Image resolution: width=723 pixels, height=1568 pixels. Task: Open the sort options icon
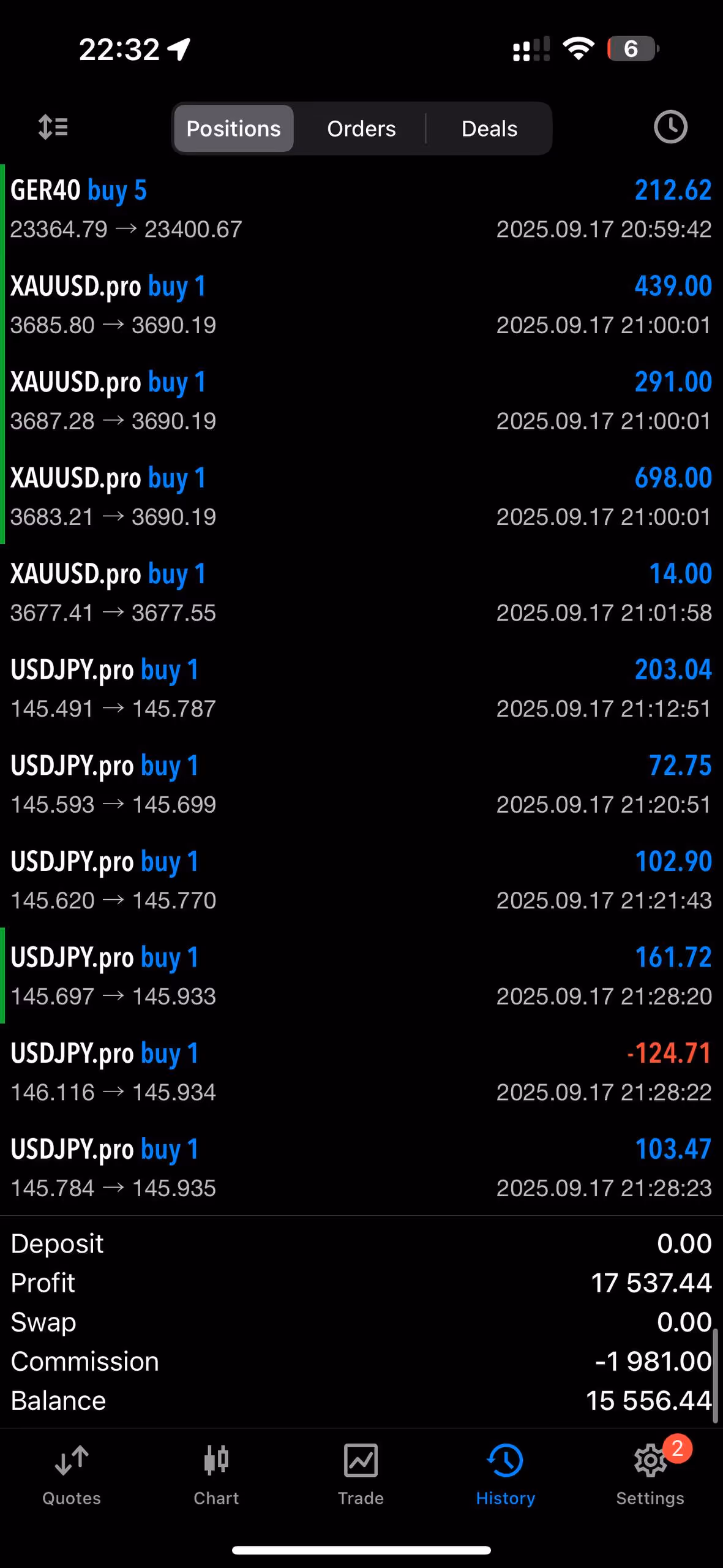[53, 127]
